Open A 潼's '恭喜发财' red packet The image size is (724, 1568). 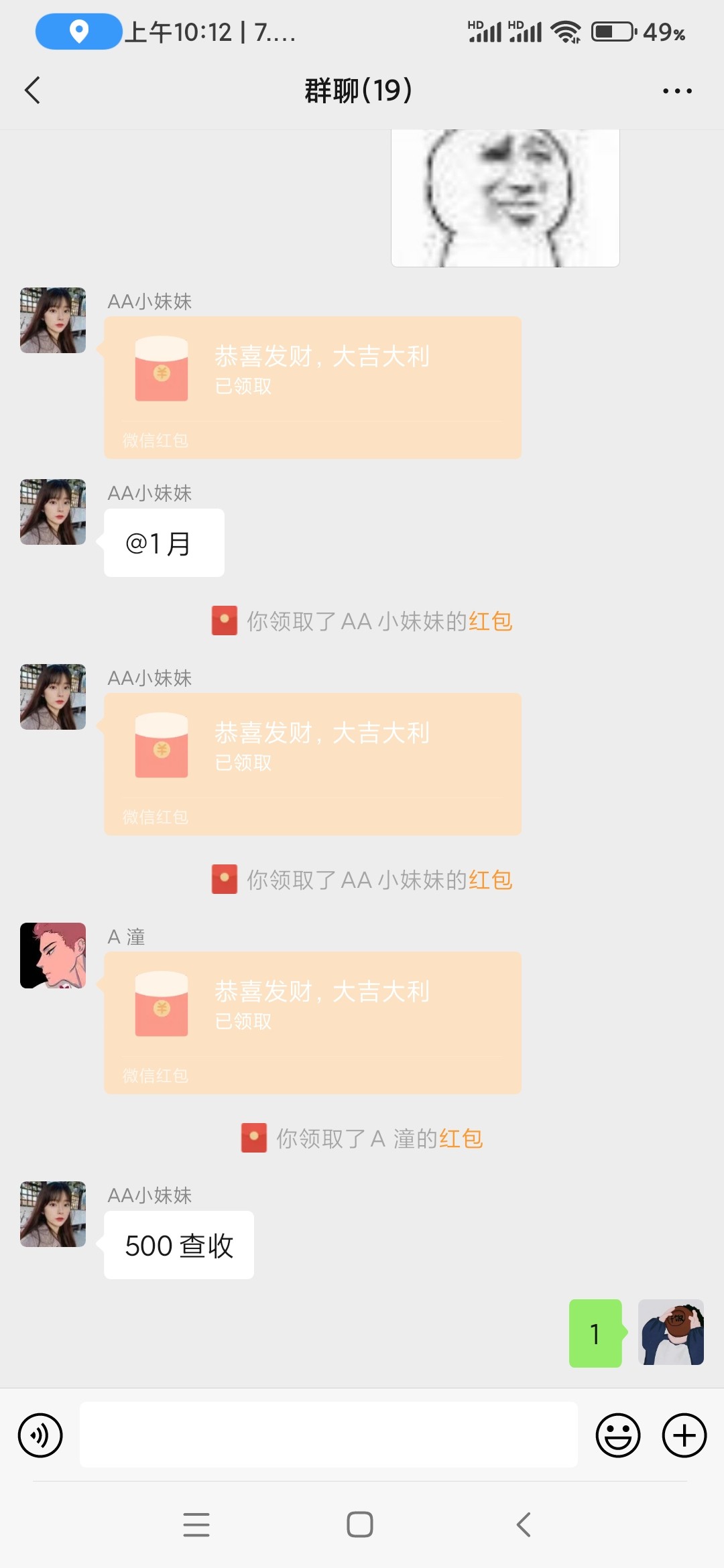click(x=312, y=1023)
